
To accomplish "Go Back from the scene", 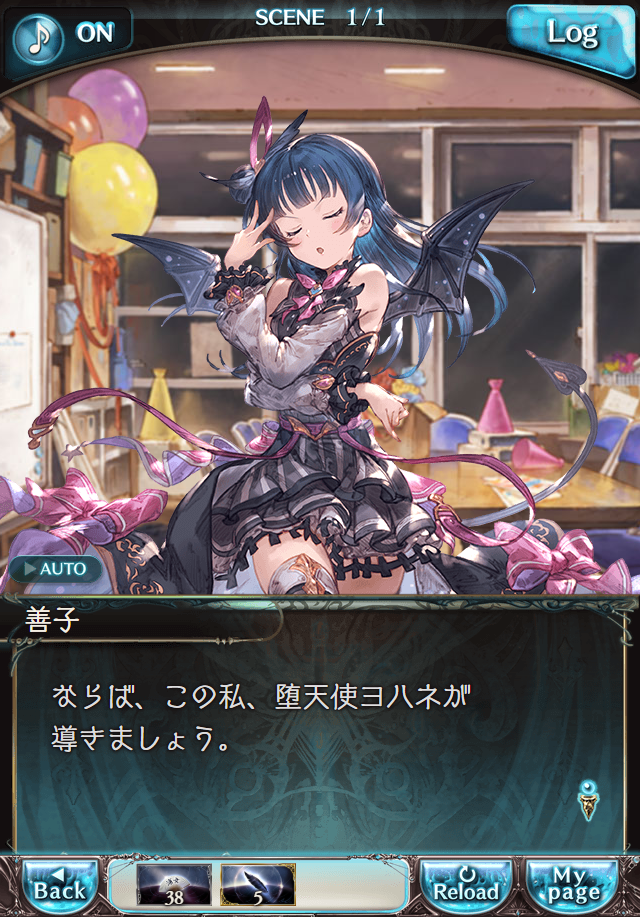I will tap(60, 884).
